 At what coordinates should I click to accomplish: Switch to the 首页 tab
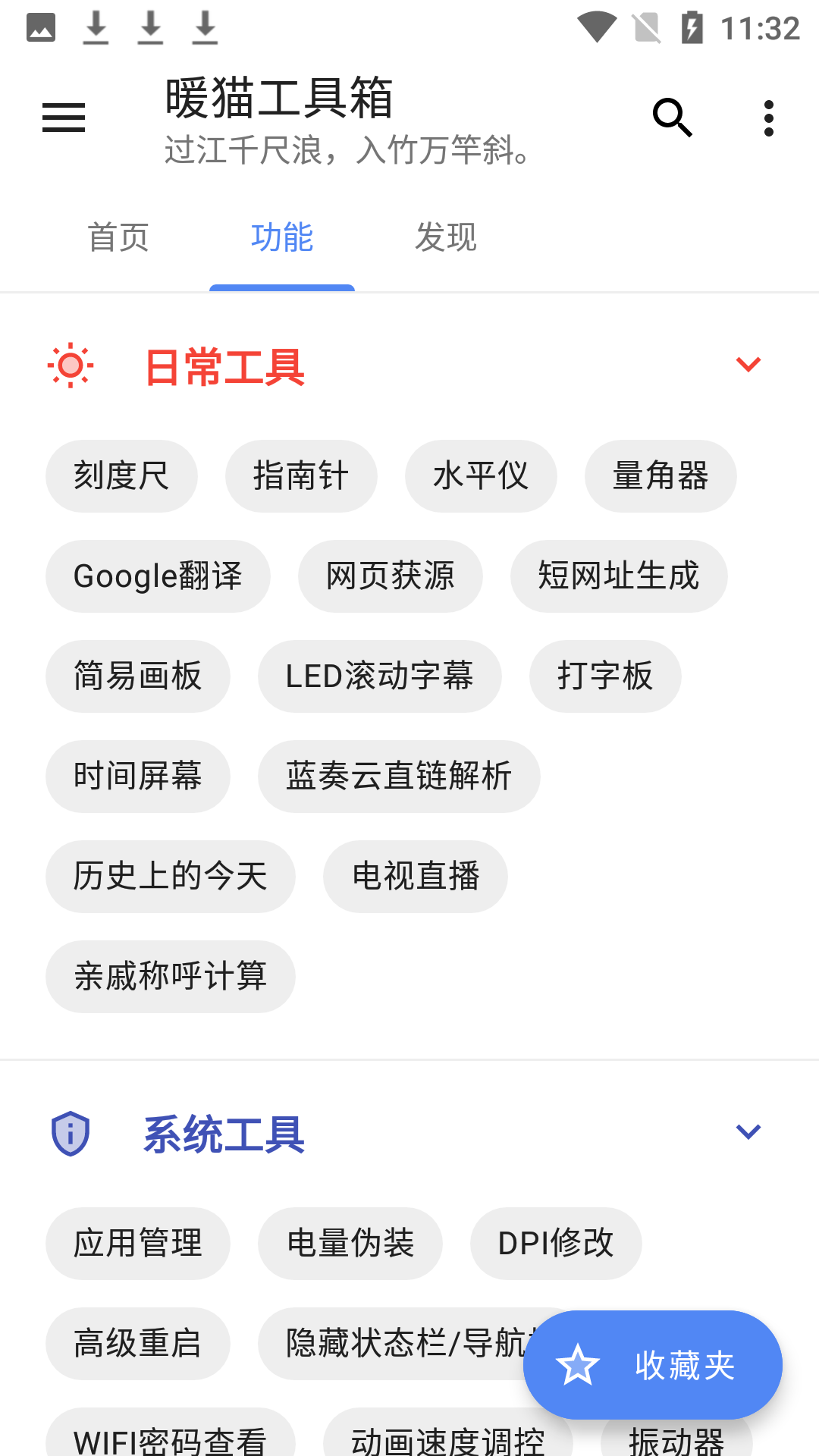click(118, 238)
